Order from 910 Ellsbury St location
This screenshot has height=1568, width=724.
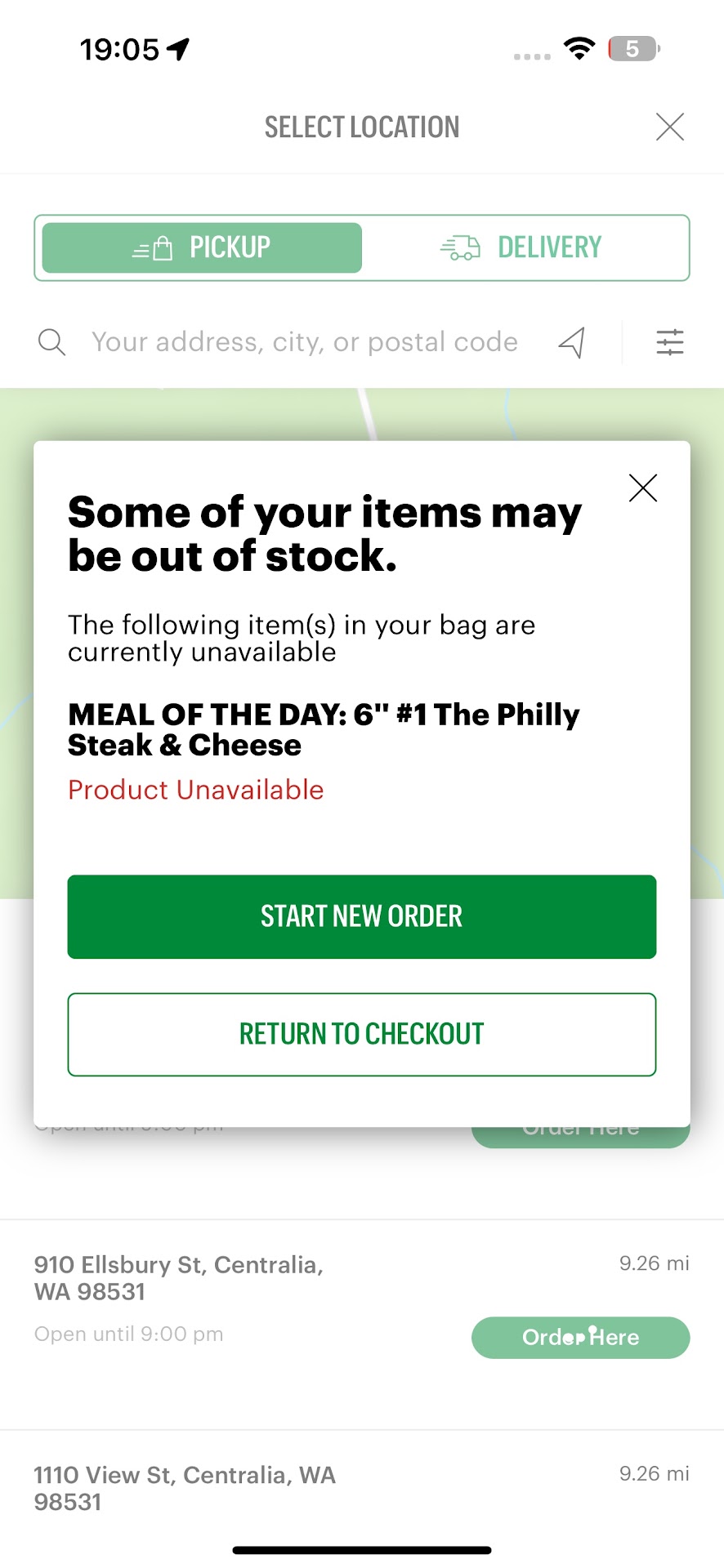click(580, 1337)
